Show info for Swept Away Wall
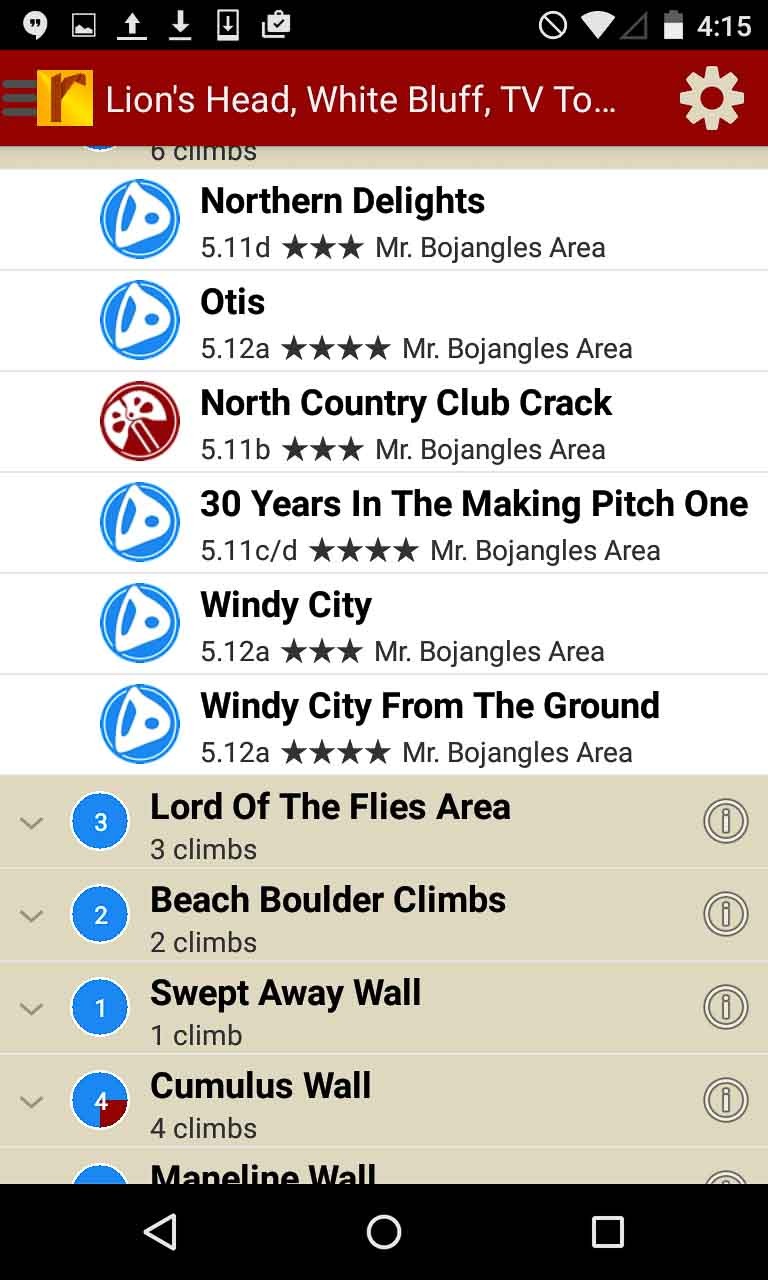768x1280 pixels. click(726, 1007)
